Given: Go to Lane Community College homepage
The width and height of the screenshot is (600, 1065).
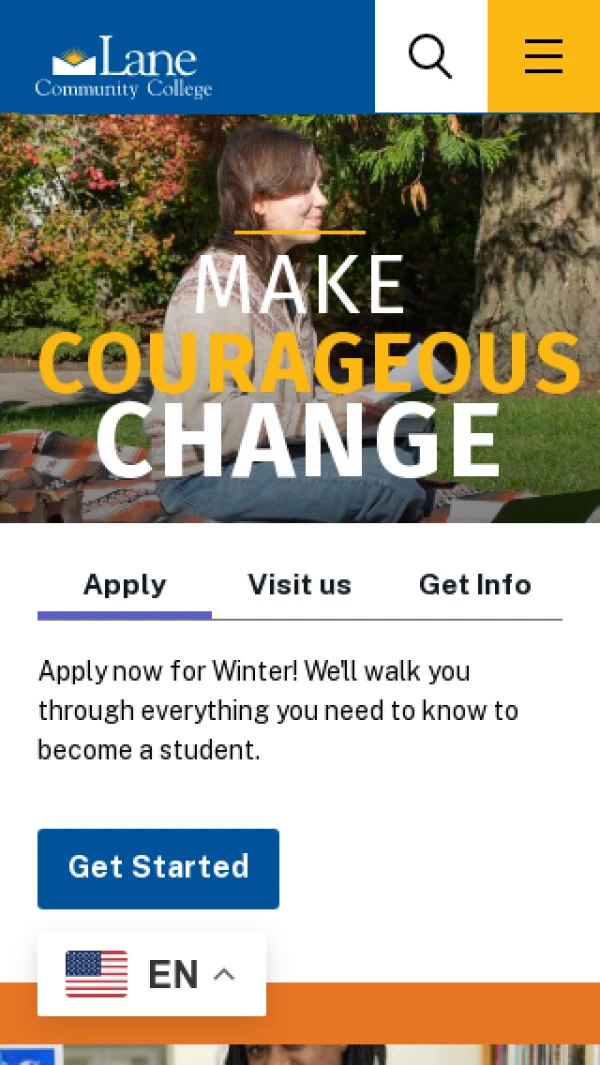Looking at the screenshot, I should click(x=124, y=66).
